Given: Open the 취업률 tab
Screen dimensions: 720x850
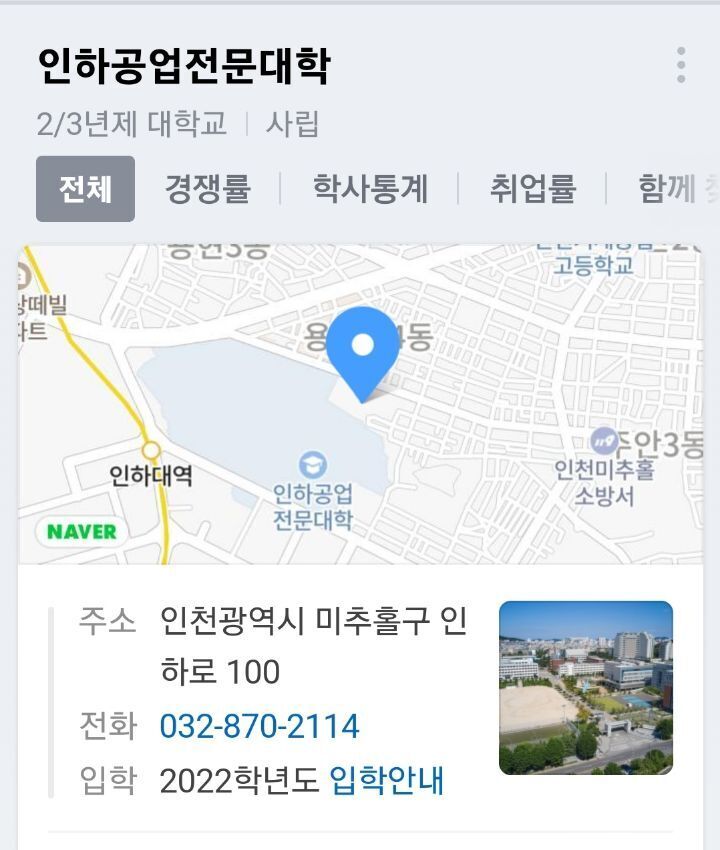Looking at the screenshot, I should click(533, 189).
